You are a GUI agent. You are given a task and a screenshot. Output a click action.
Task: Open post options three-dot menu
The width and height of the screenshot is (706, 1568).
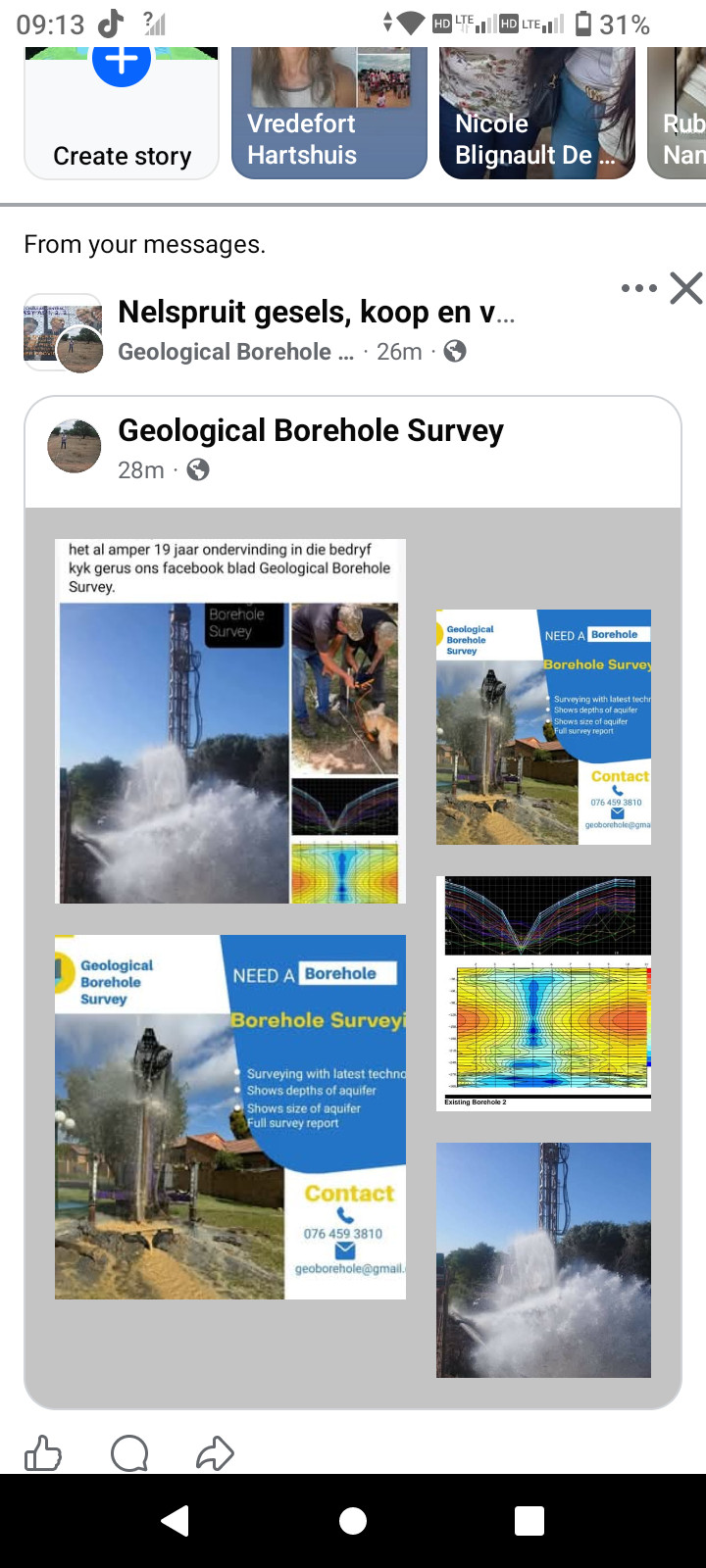tap(638, 288)
